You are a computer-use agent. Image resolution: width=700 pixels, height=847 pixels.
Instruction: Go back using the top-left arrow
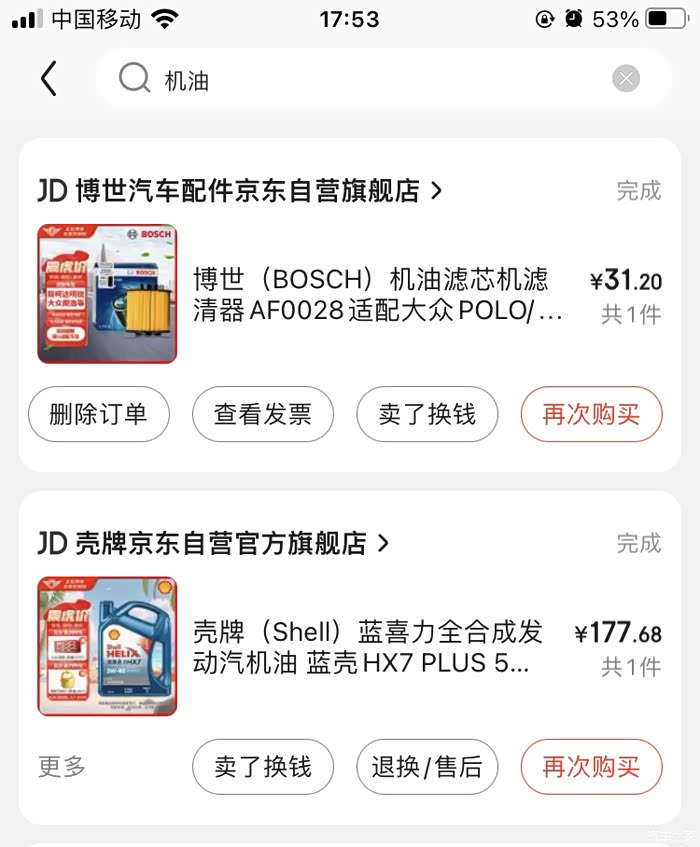(x=49, y=79)
